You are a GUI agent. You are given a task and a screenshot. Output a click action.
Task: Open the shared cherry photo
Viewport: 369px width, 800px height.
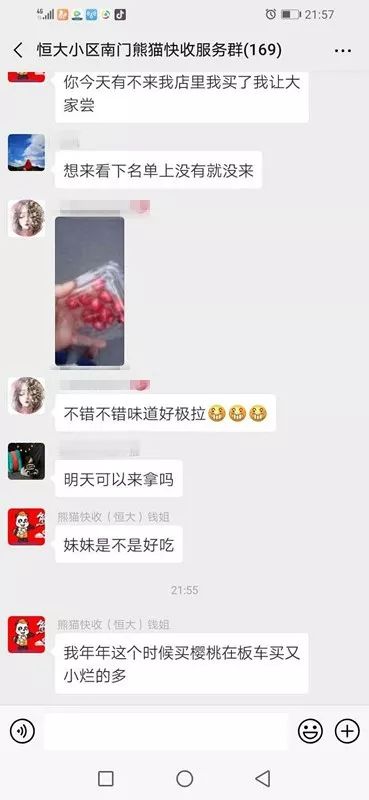pyautogui.click(x=89, y=291)
